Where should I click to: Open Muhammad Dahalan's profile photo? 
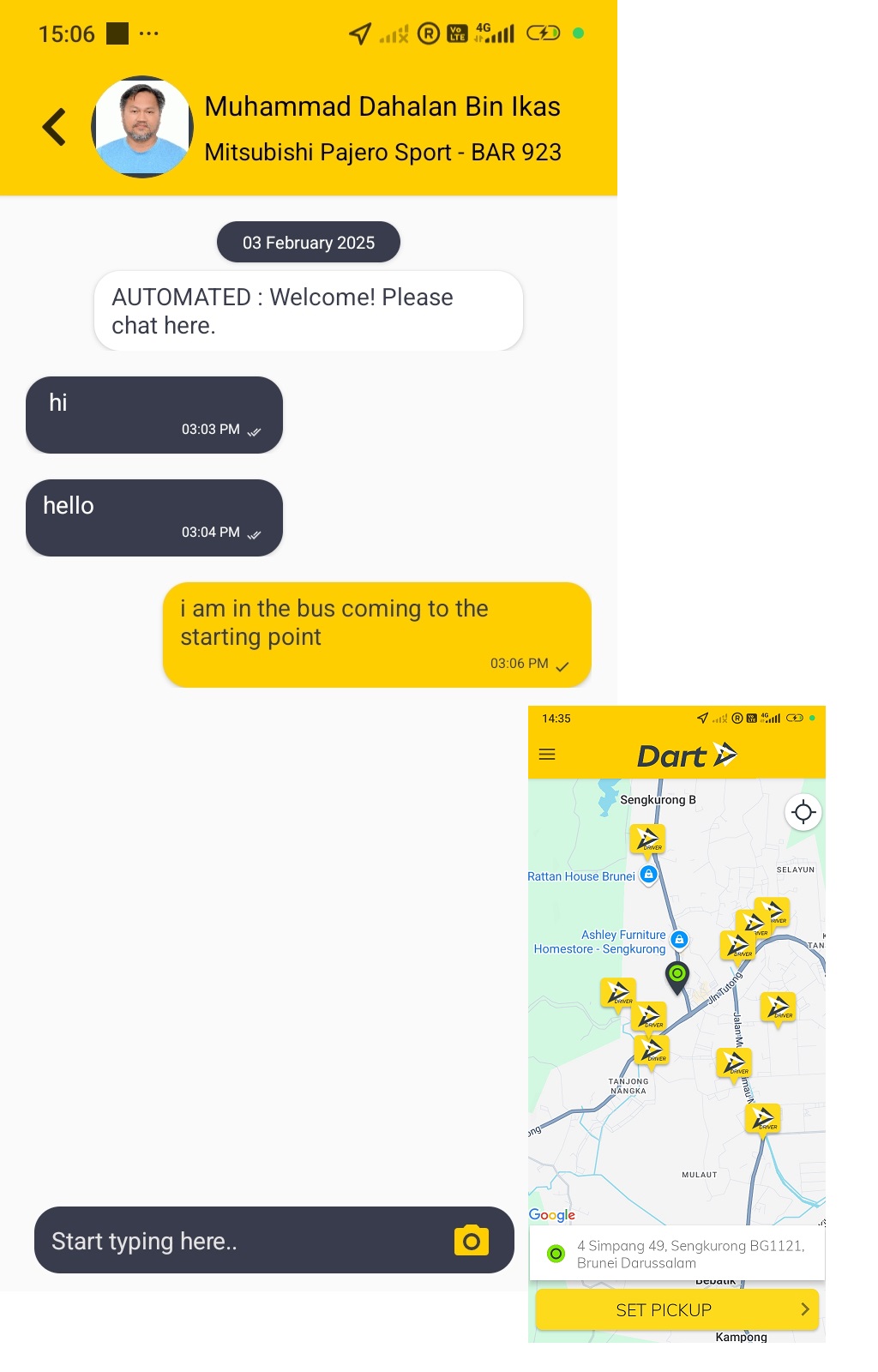click(142, 127)
